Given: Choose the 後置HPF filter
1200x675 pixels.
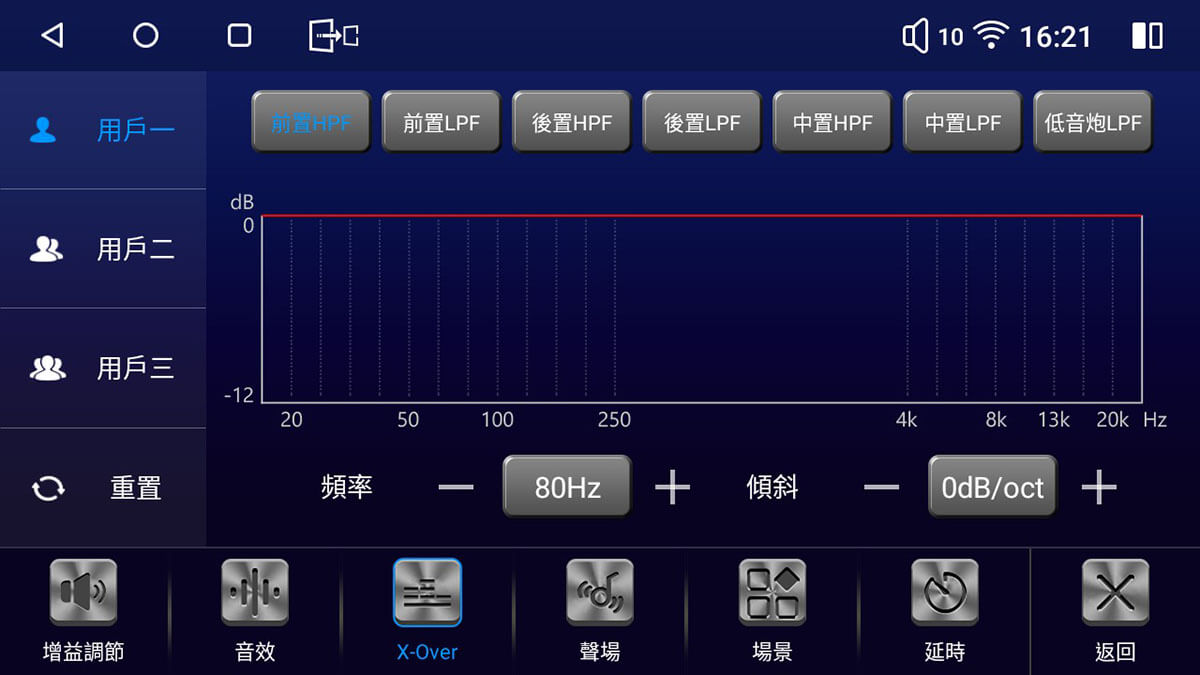Looking at the screenshot, I should [x=571, y=122].
